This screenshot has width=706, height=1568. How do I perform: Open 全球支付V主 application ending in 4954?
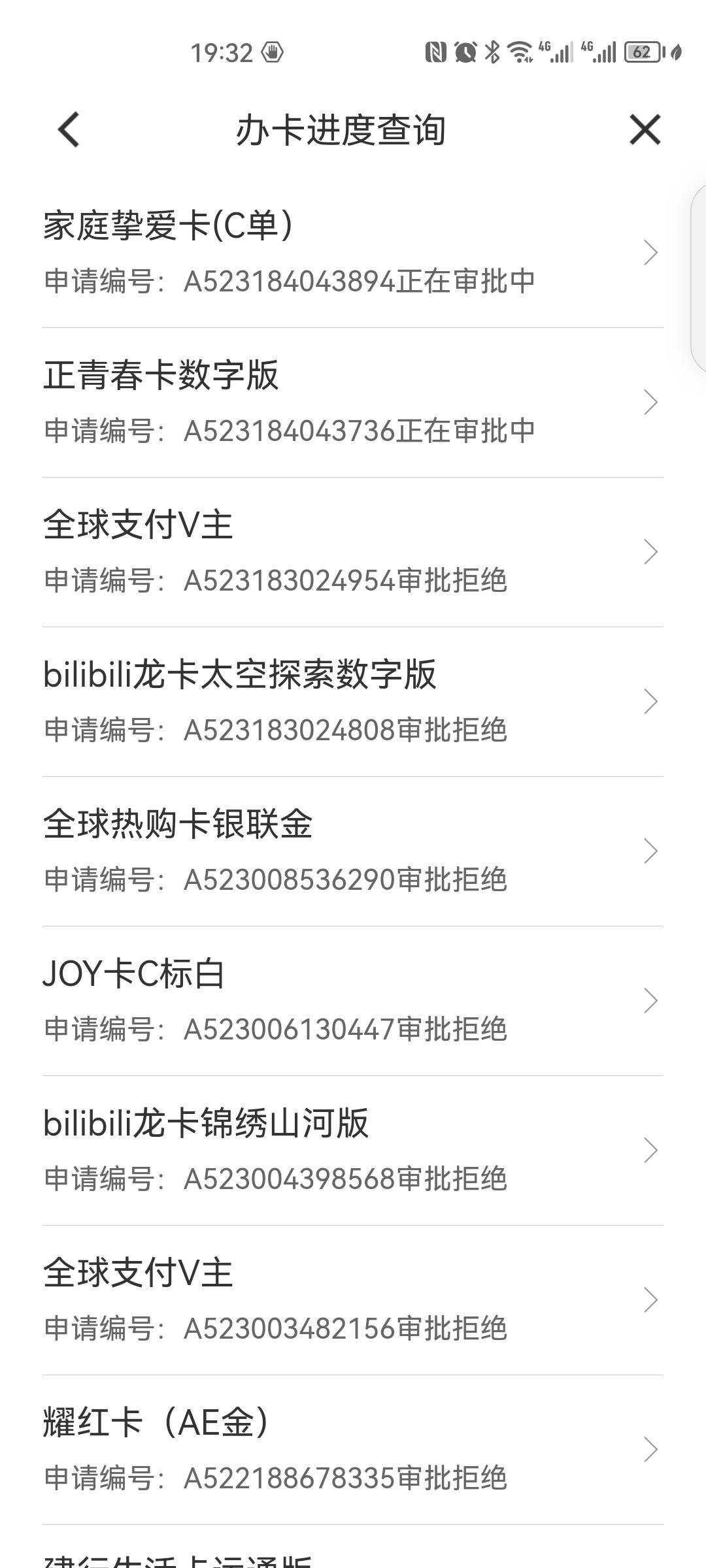353,552
